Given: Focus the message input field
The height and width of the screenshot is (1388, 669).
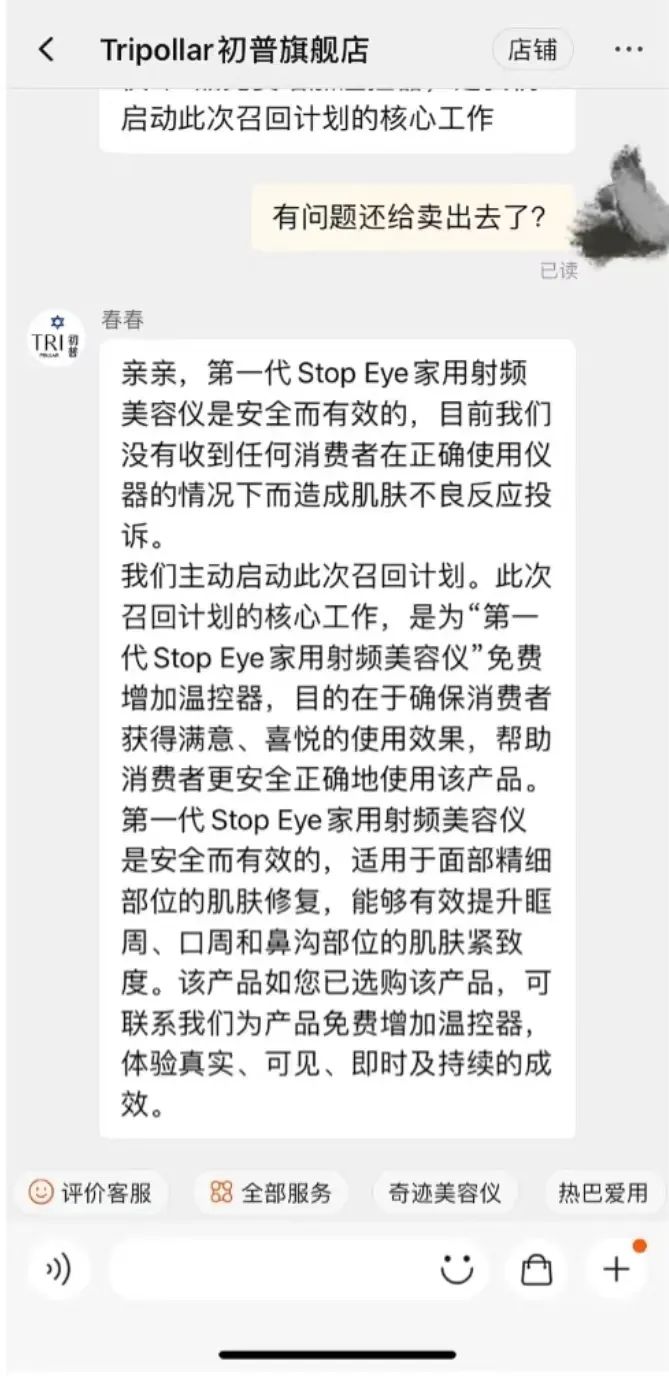Looking at the screenshot, I should click(x=270, y=1270).
